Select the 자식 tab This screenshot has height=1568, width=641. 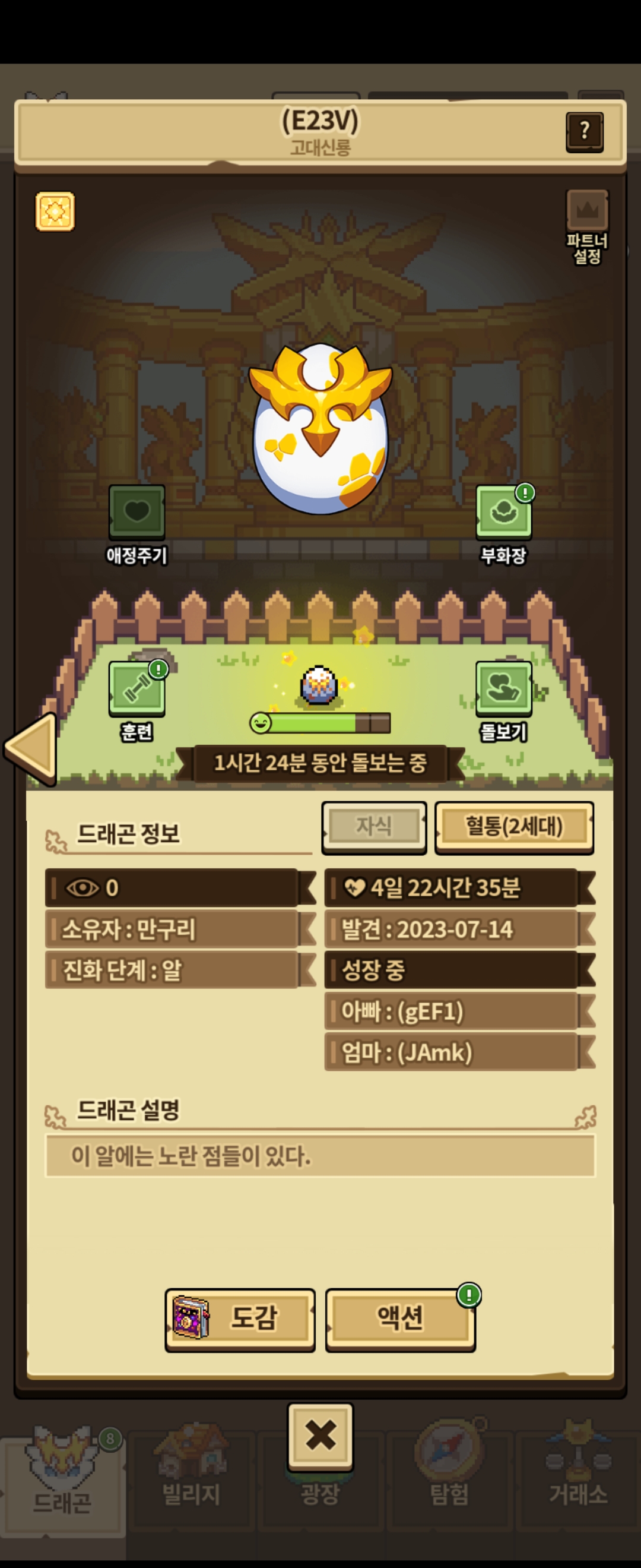point(373,826)
